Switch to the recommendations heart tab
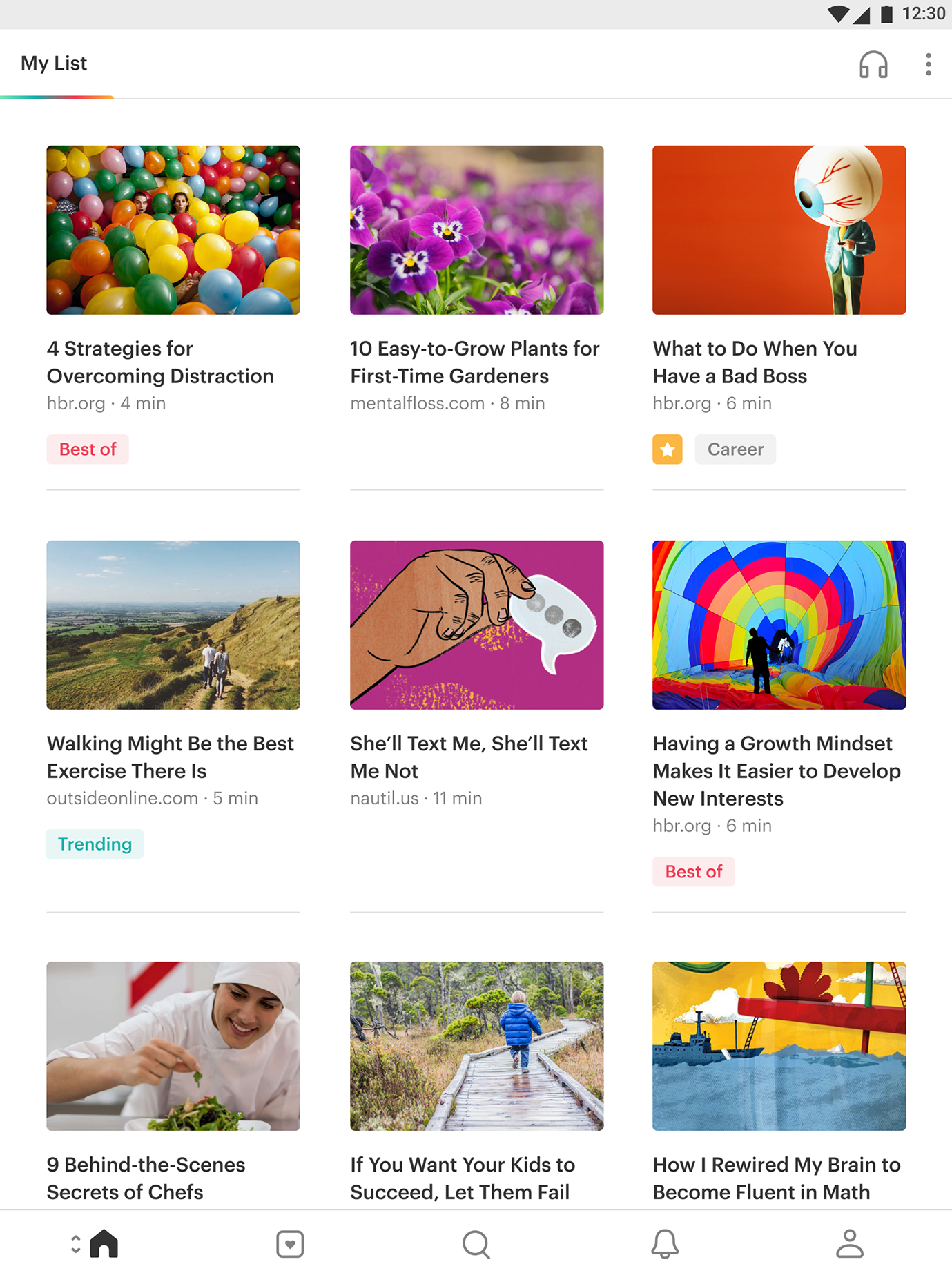The image size is (952, 1273). 290,1243
